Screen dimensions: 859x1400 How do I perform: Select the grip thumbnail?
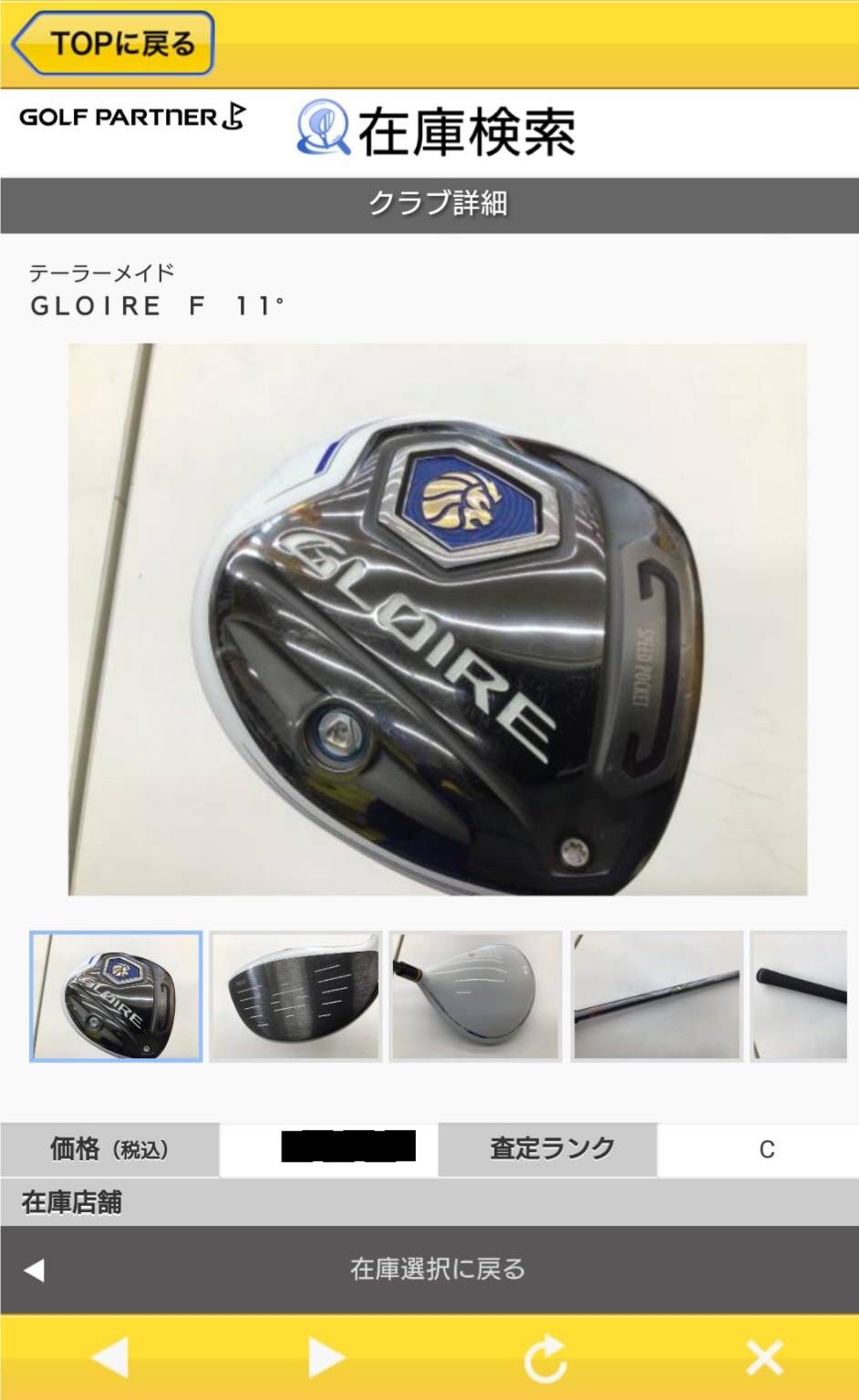coord(801,996)
